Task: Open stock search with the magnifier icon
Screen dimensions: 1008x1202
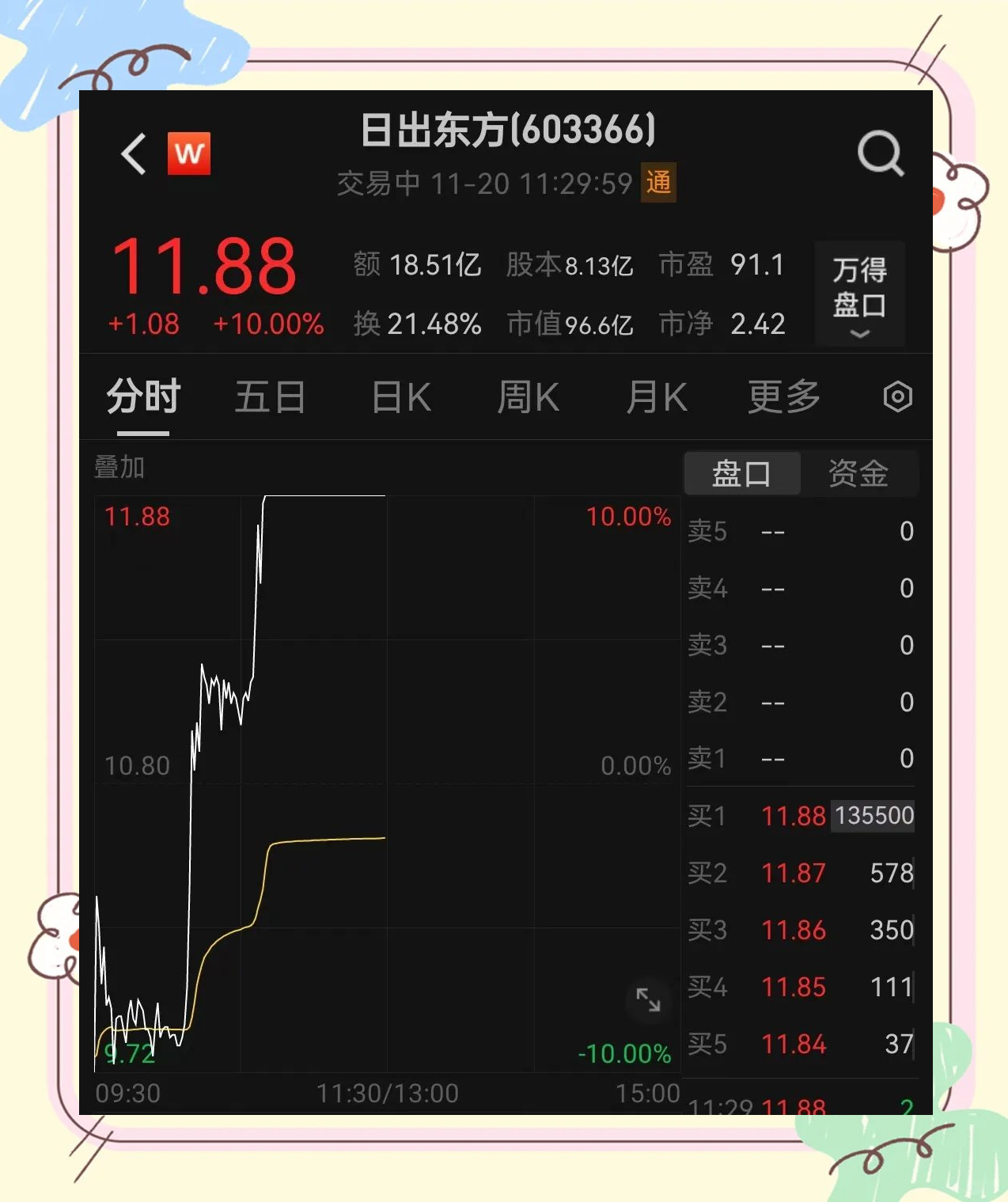Action: click(881, 153)
